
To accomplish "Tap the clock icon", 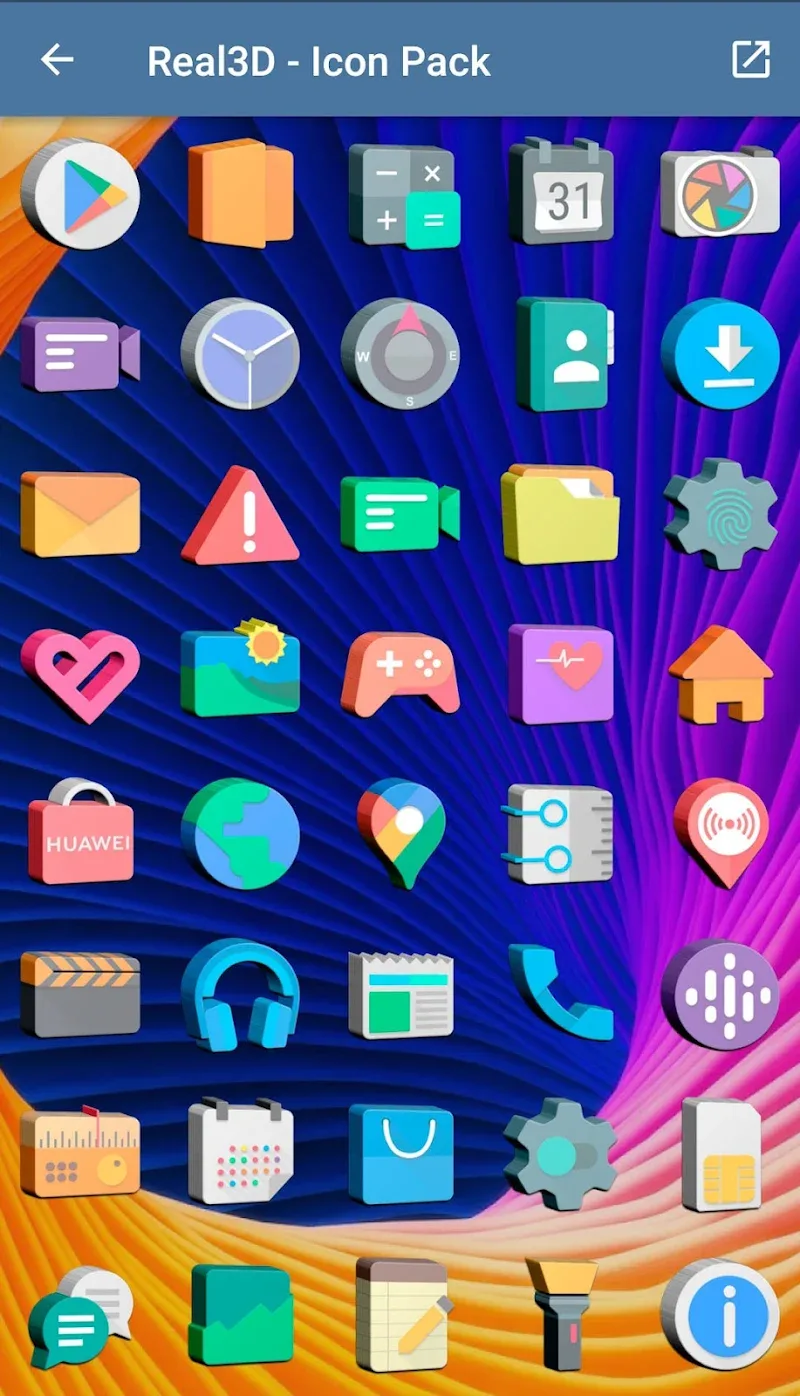I will point(240,354).
